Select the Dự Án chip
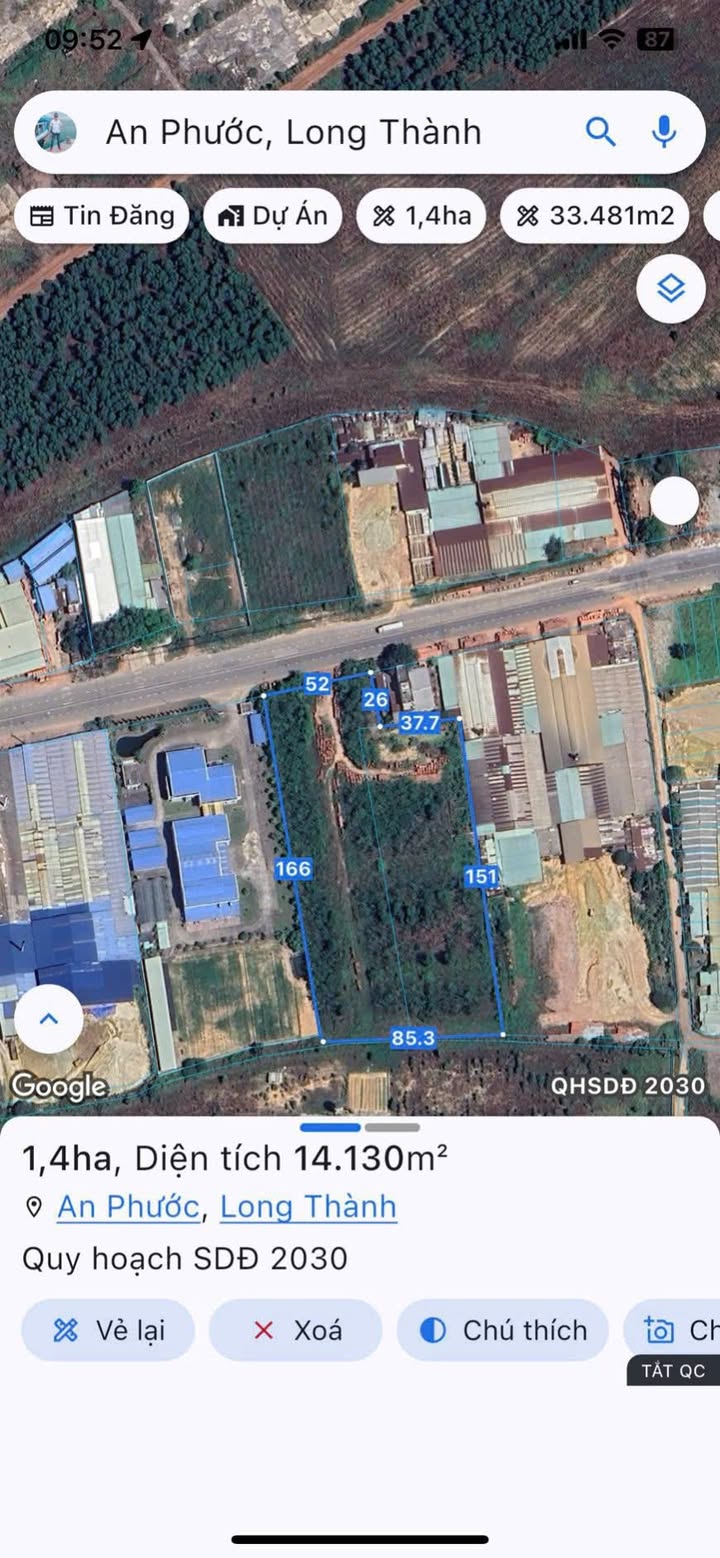This screenshot has width=720, height=1558. pos(273,216)
